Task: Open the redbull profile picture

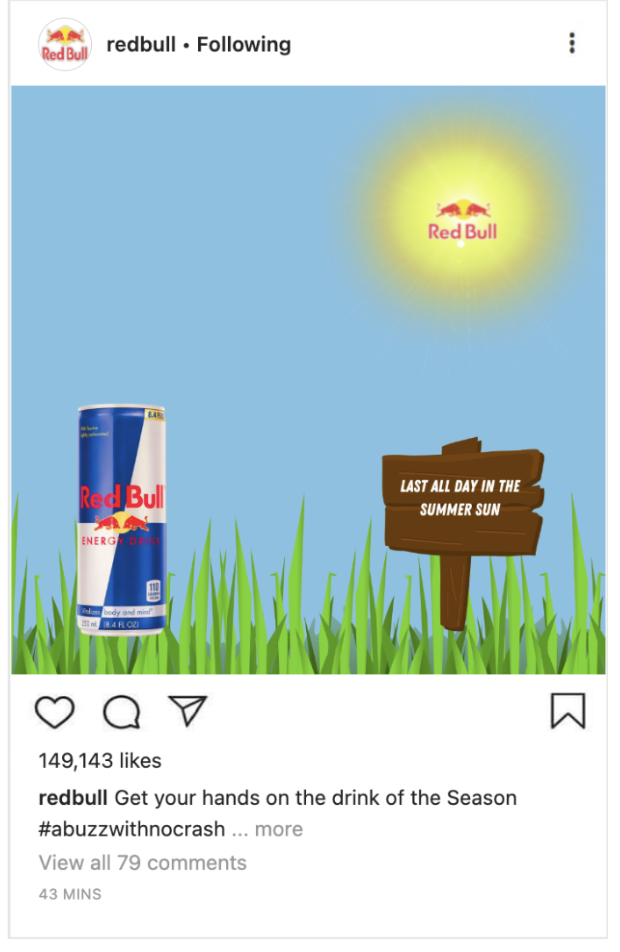Action: pos(65,45)
